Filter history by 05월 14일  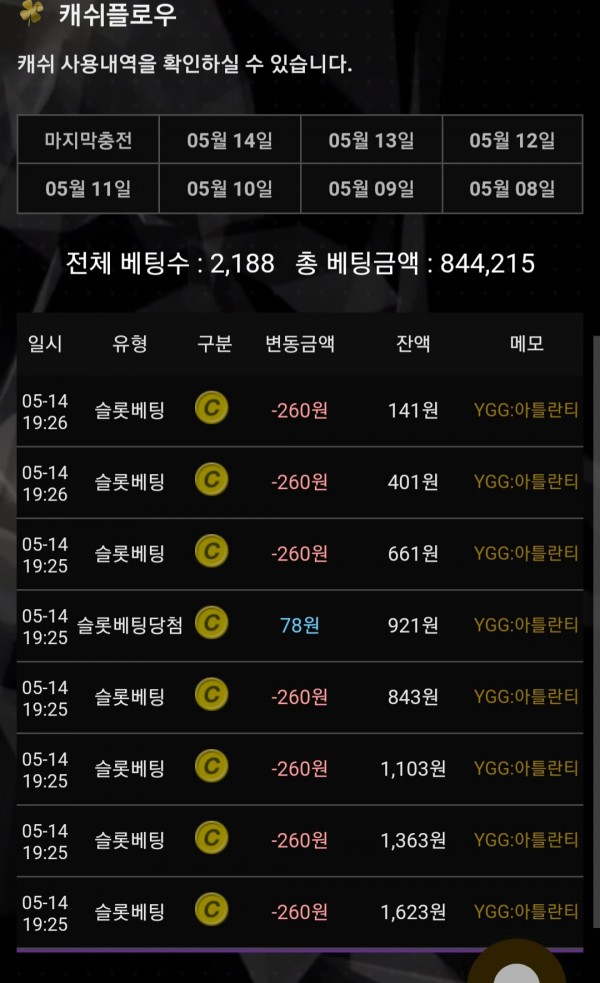point(230,140)
